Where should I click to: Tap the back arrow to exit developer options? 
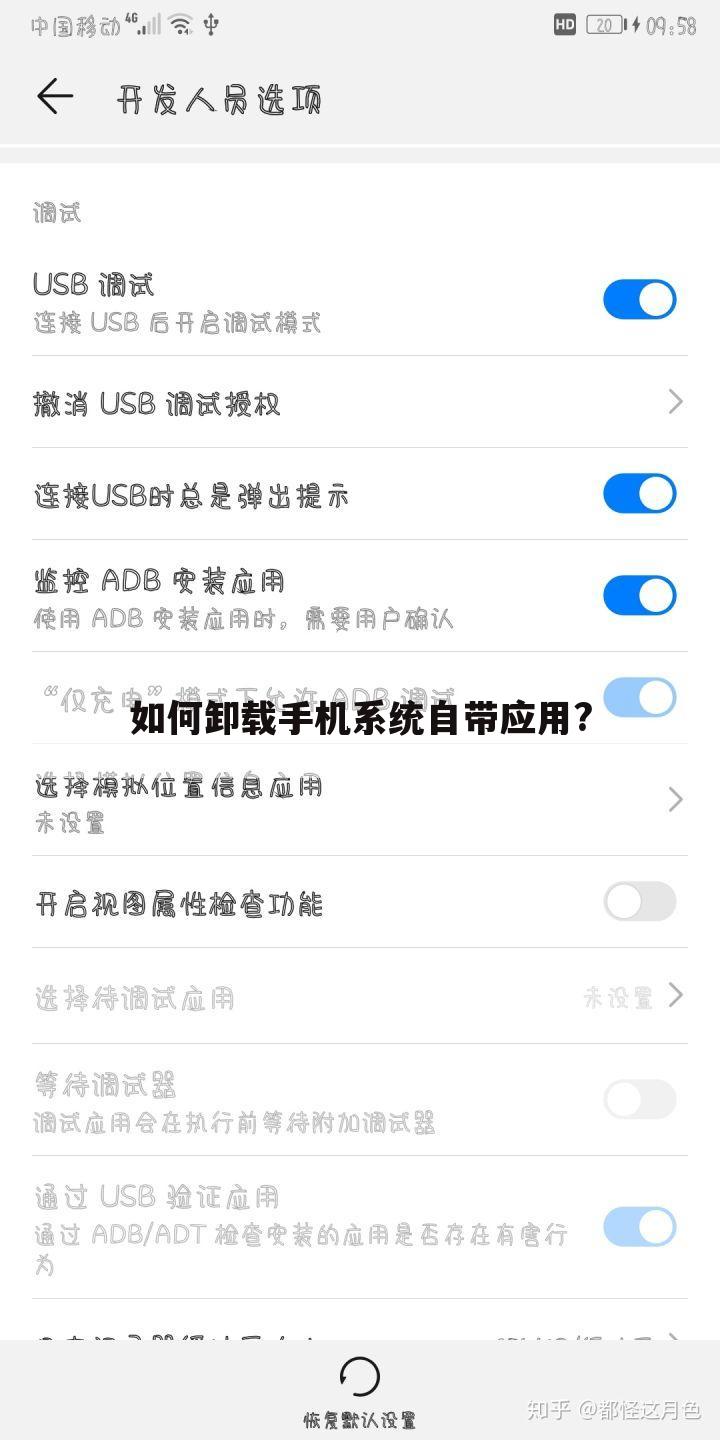55,96
